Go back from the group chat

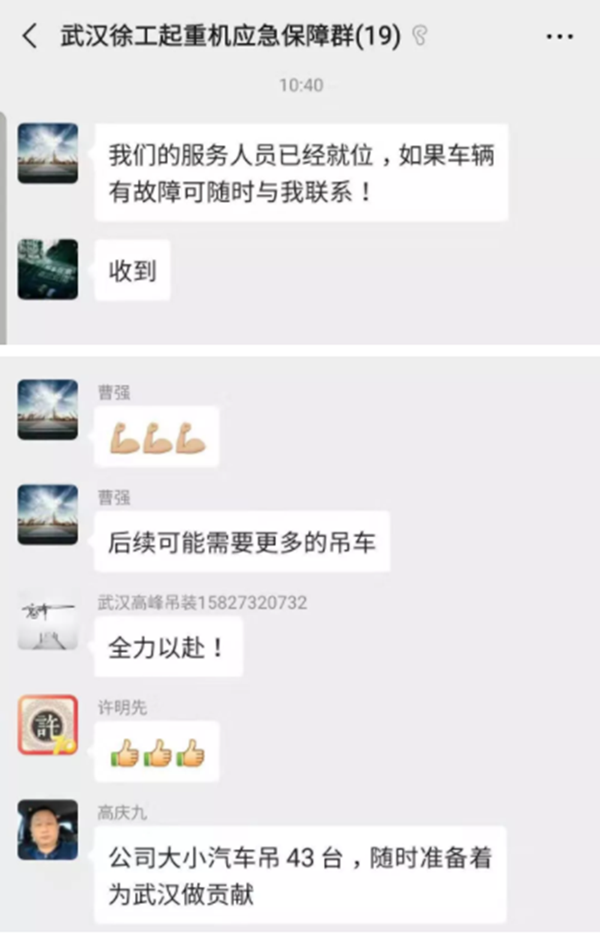click(x=30, y=37)
